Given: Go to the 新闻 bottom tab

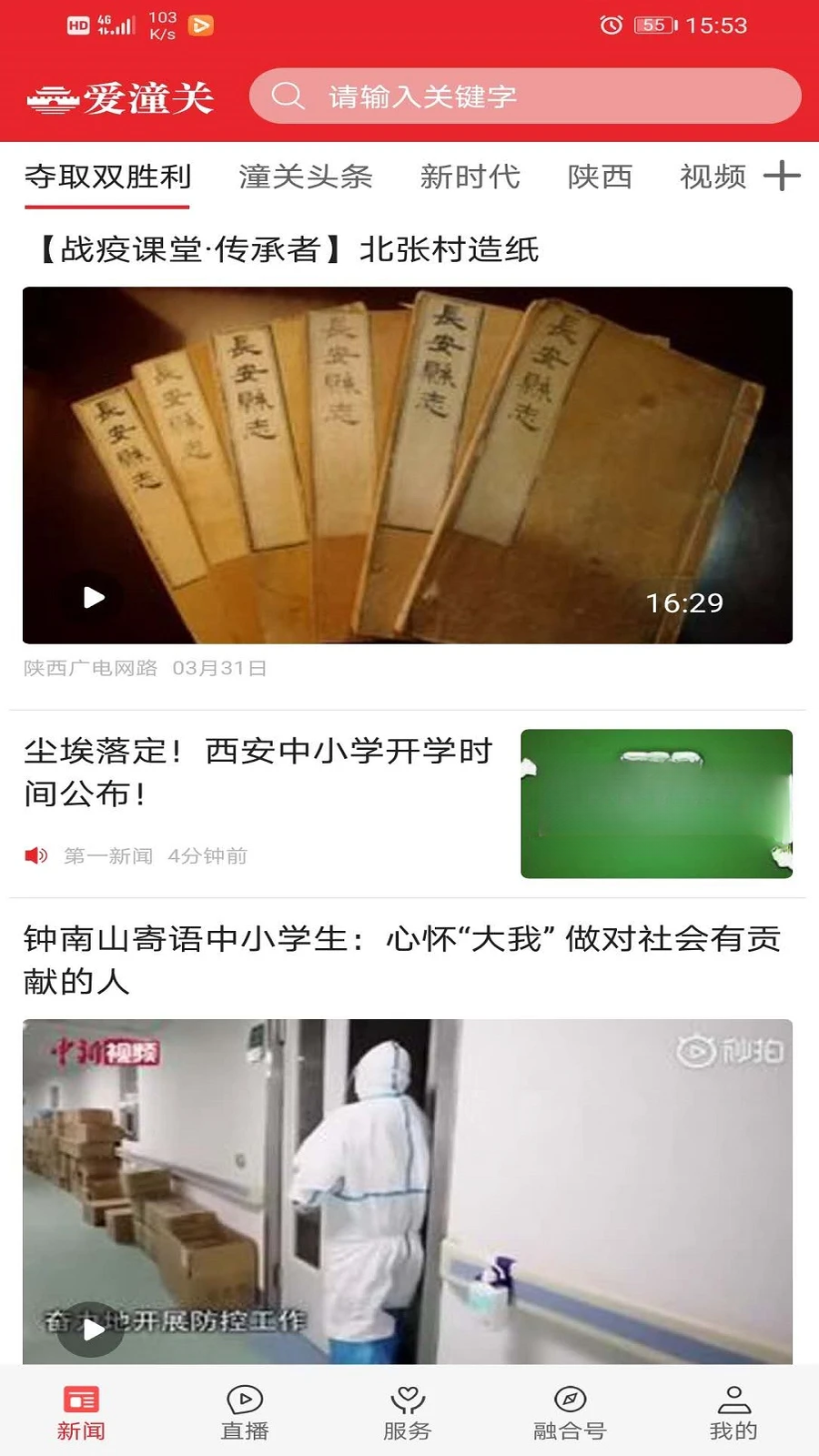Looking at the screenshot, I should click(81, 1413).
